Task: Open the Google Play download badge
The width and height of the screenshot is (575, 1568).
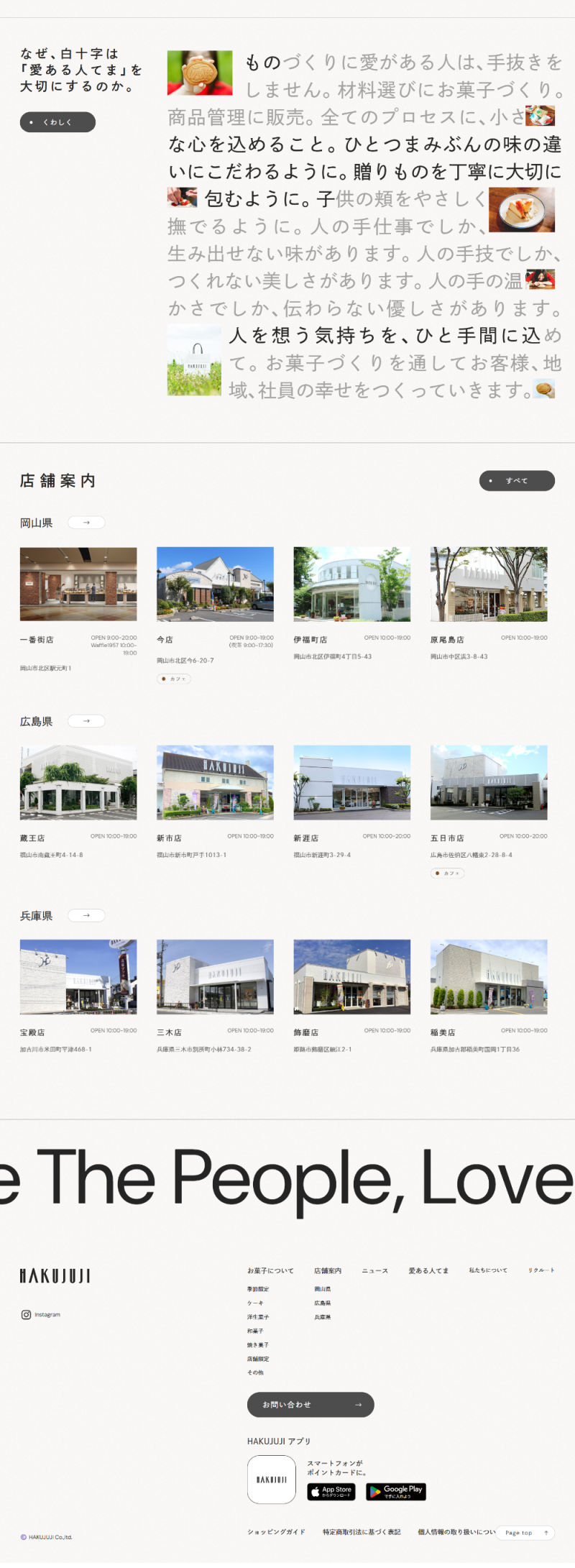Action: pyautogui.click(x=396, y=1492)
